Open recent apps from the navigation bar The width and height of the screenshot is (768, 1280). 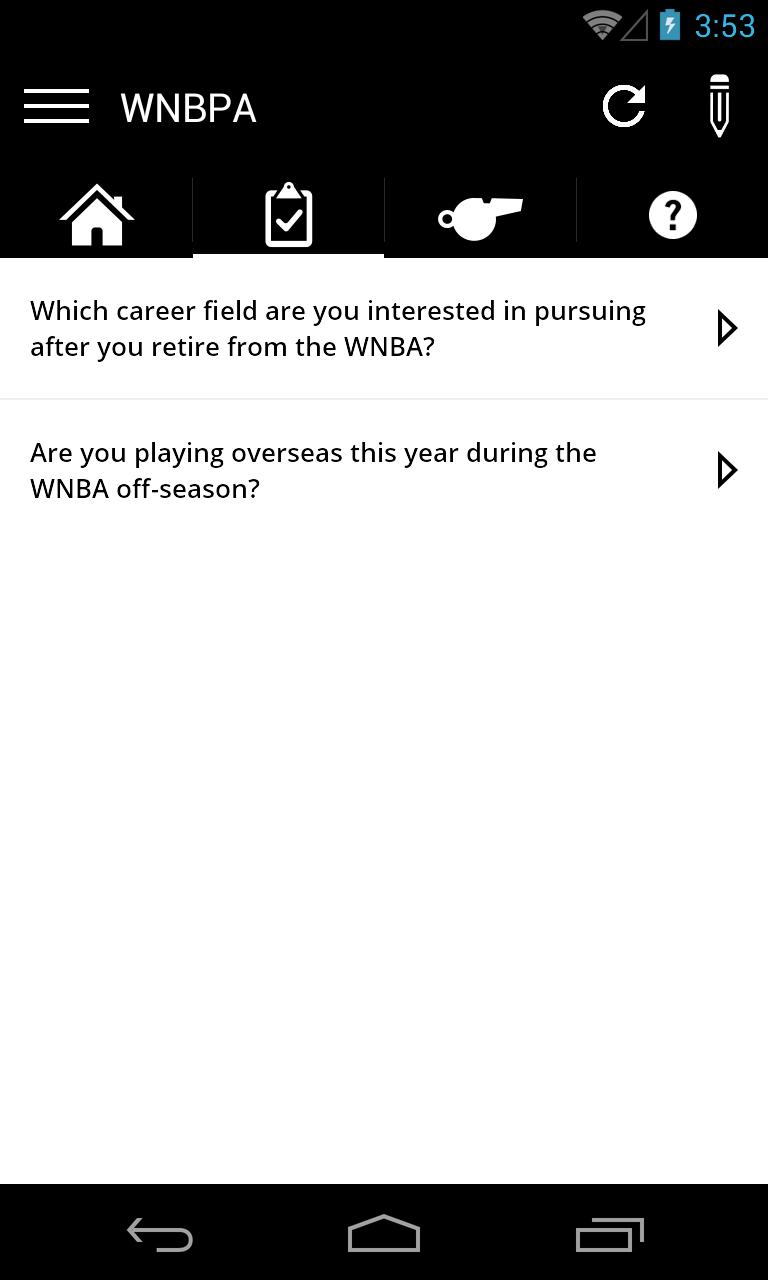(609, 1234)
